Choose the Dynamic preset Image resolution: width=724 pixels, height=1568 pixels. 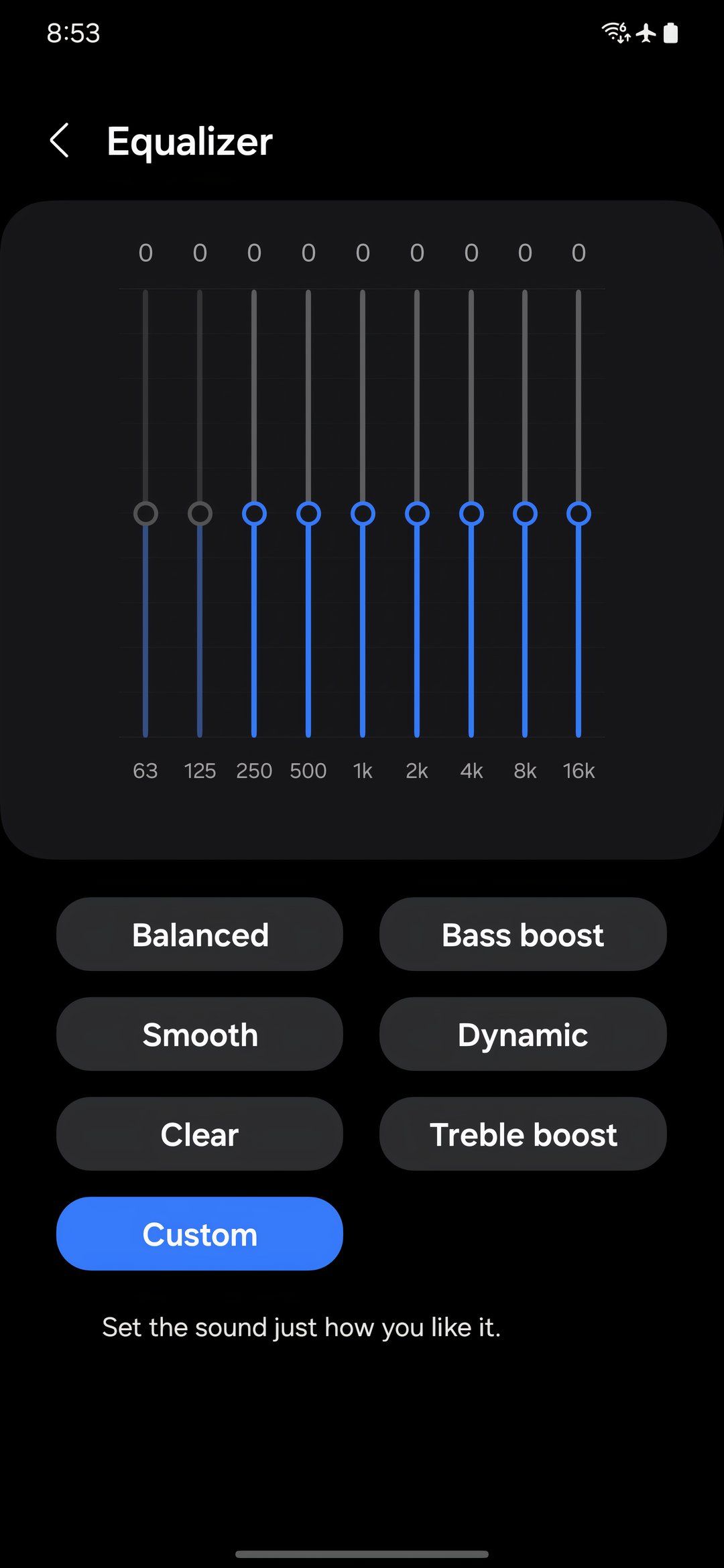tap(523, 1034)
